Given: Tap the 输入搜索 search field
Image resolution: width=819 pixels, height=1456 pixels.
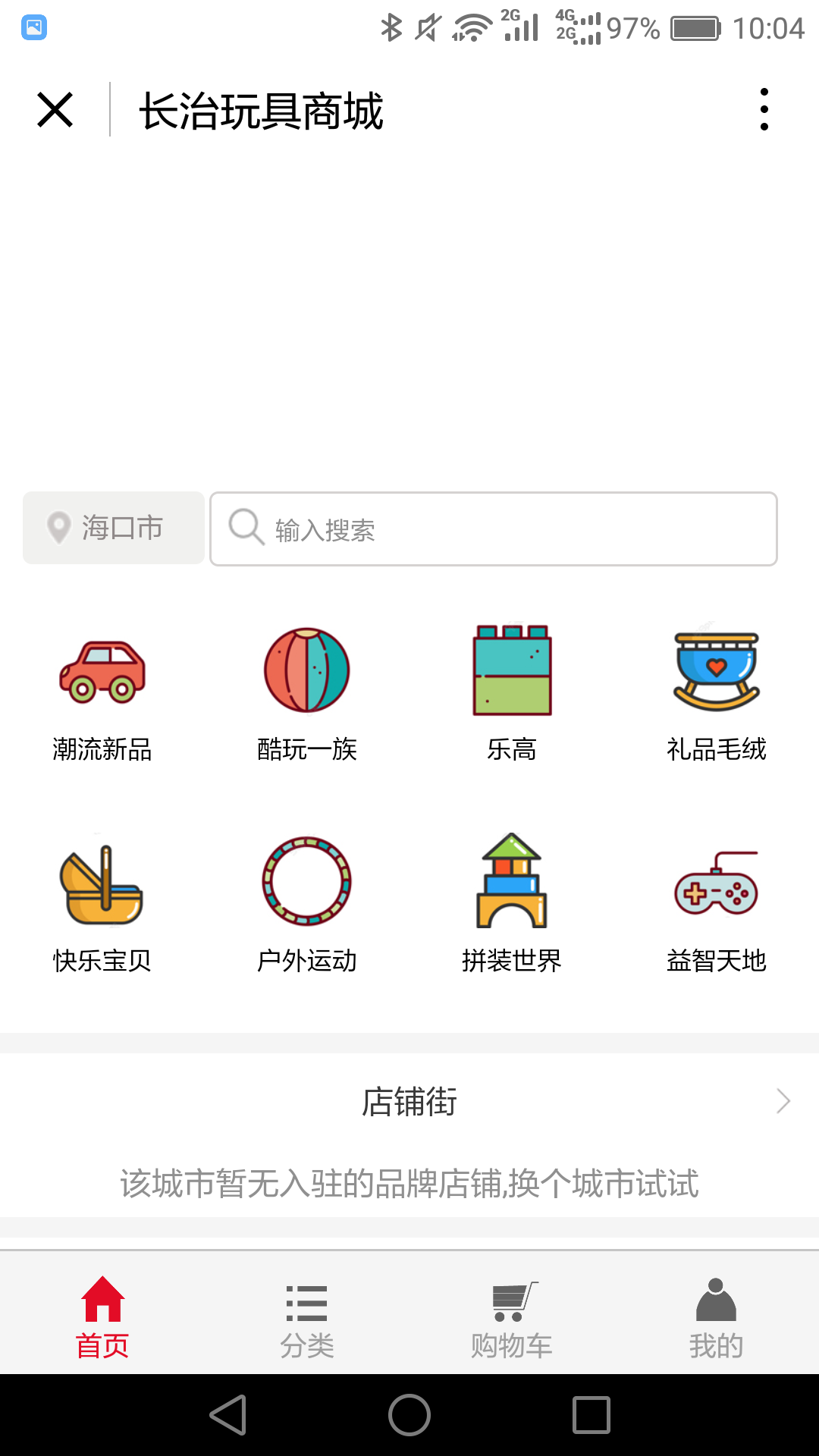Looking at the screenshot, I should pos(494,529).
